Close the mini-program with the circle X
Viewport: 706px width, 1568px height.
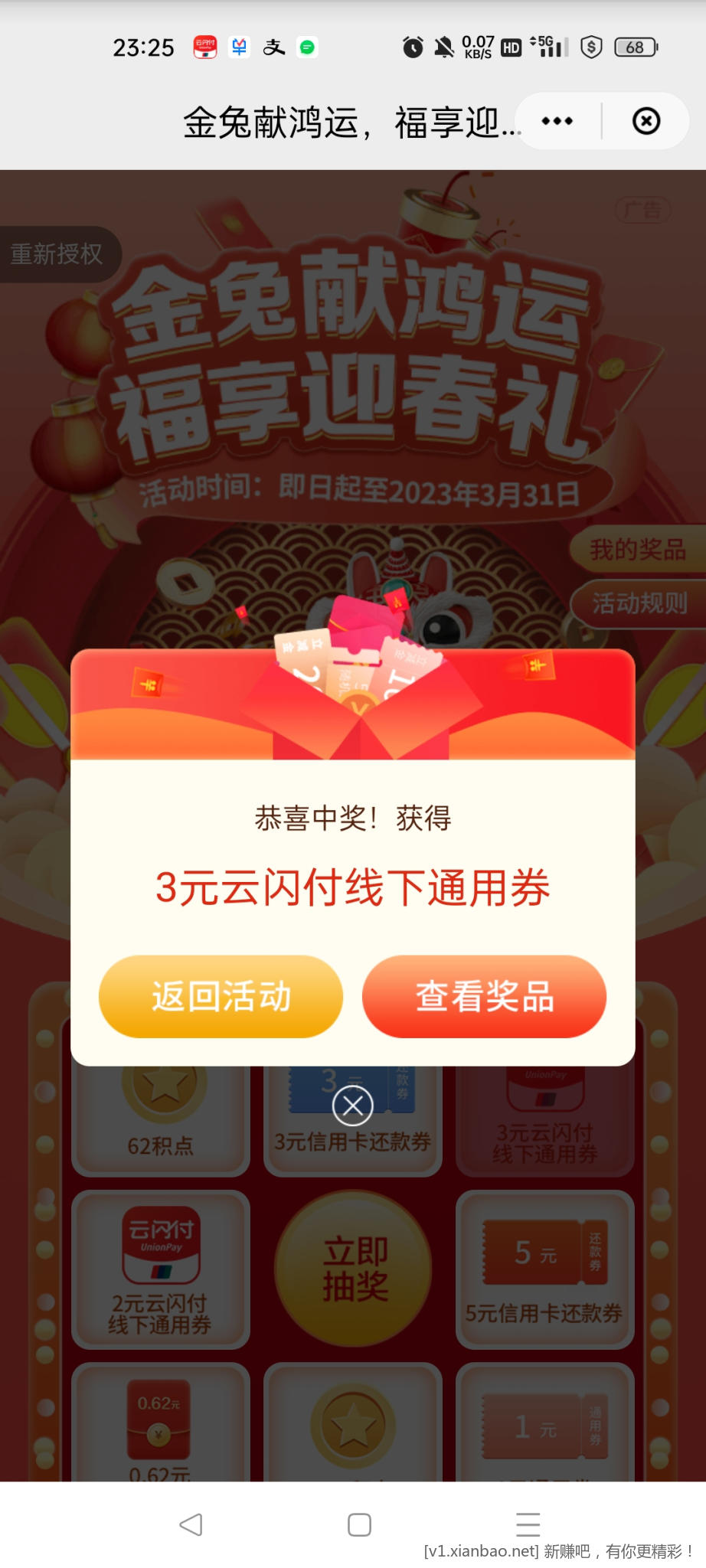[x=646, y=121]
